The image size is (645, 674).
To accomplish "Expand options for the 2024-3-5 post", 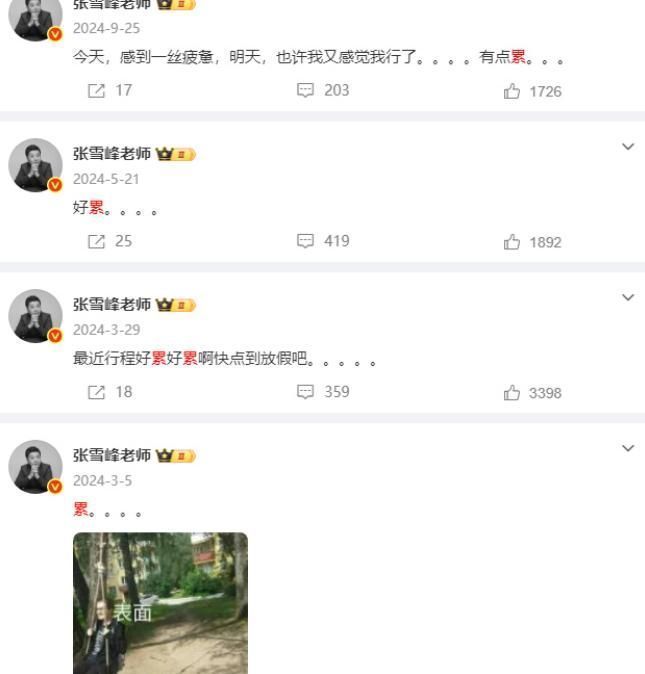I will tap(628, 448).
